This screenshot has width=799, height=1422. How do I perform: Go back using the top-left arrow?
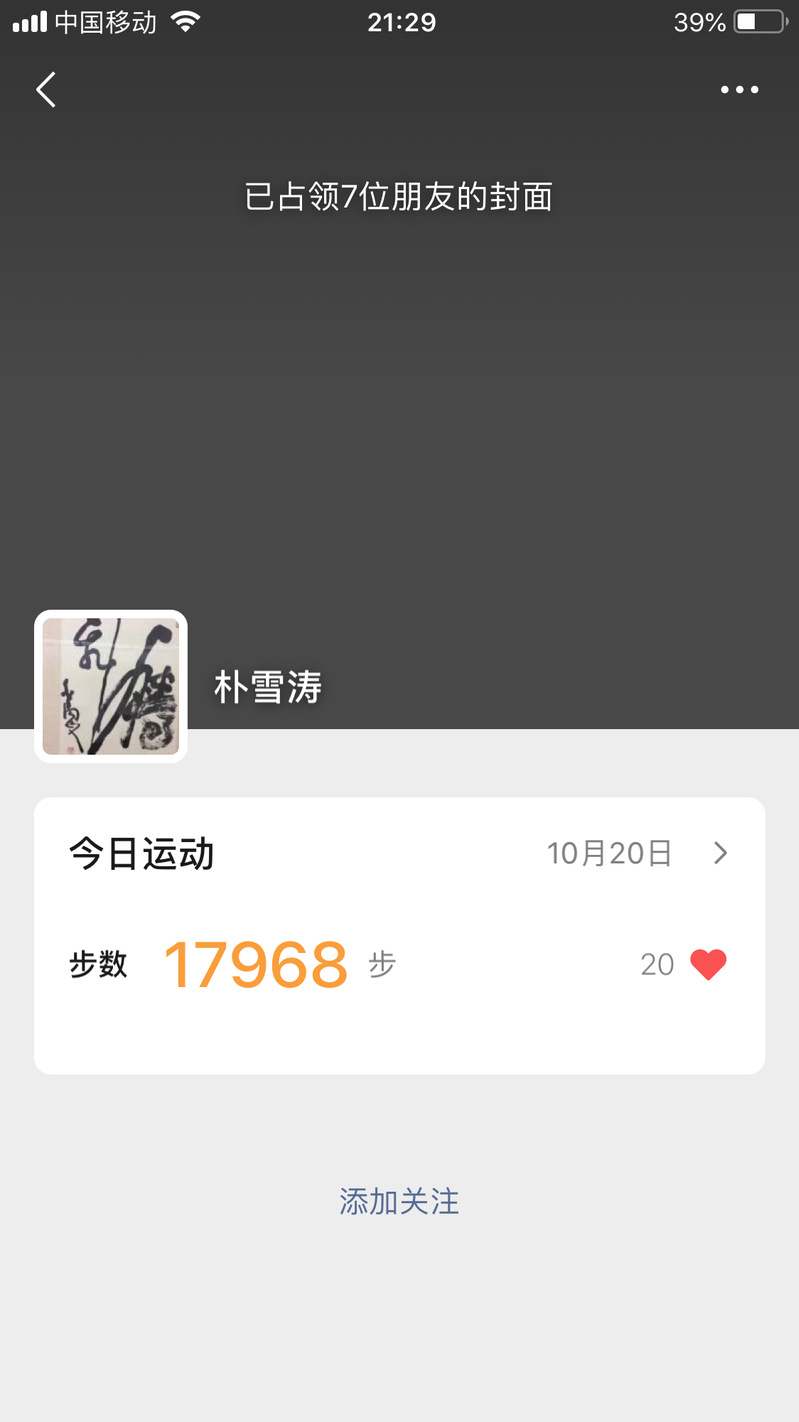pyautogui.click(x=46, y=90)
